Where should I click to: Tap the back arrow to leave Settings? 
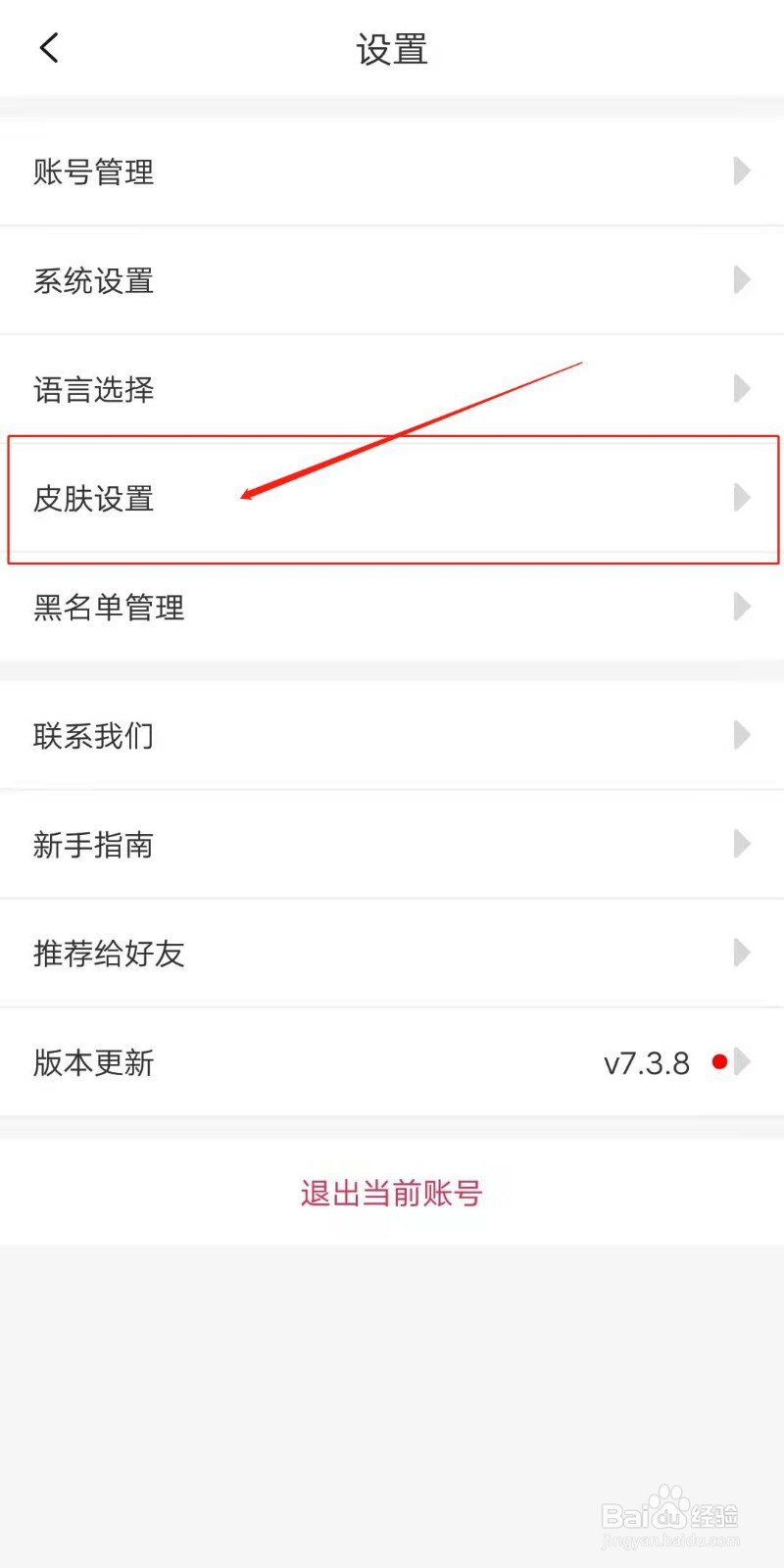pyautogui.click(x=49, y=46)
